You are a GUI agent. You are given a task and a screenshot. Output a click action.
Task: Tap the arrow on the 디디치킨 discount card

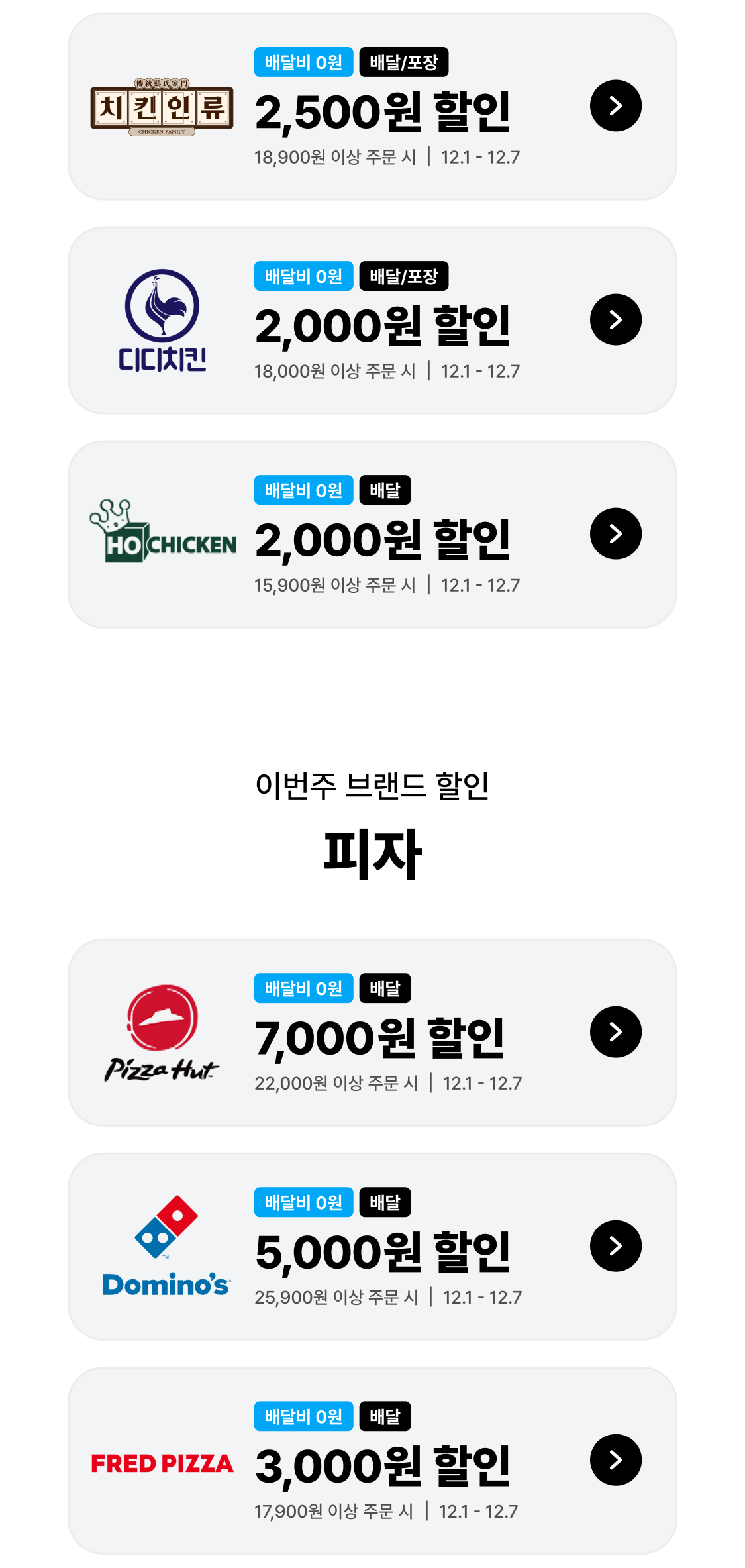pos(615,320)
